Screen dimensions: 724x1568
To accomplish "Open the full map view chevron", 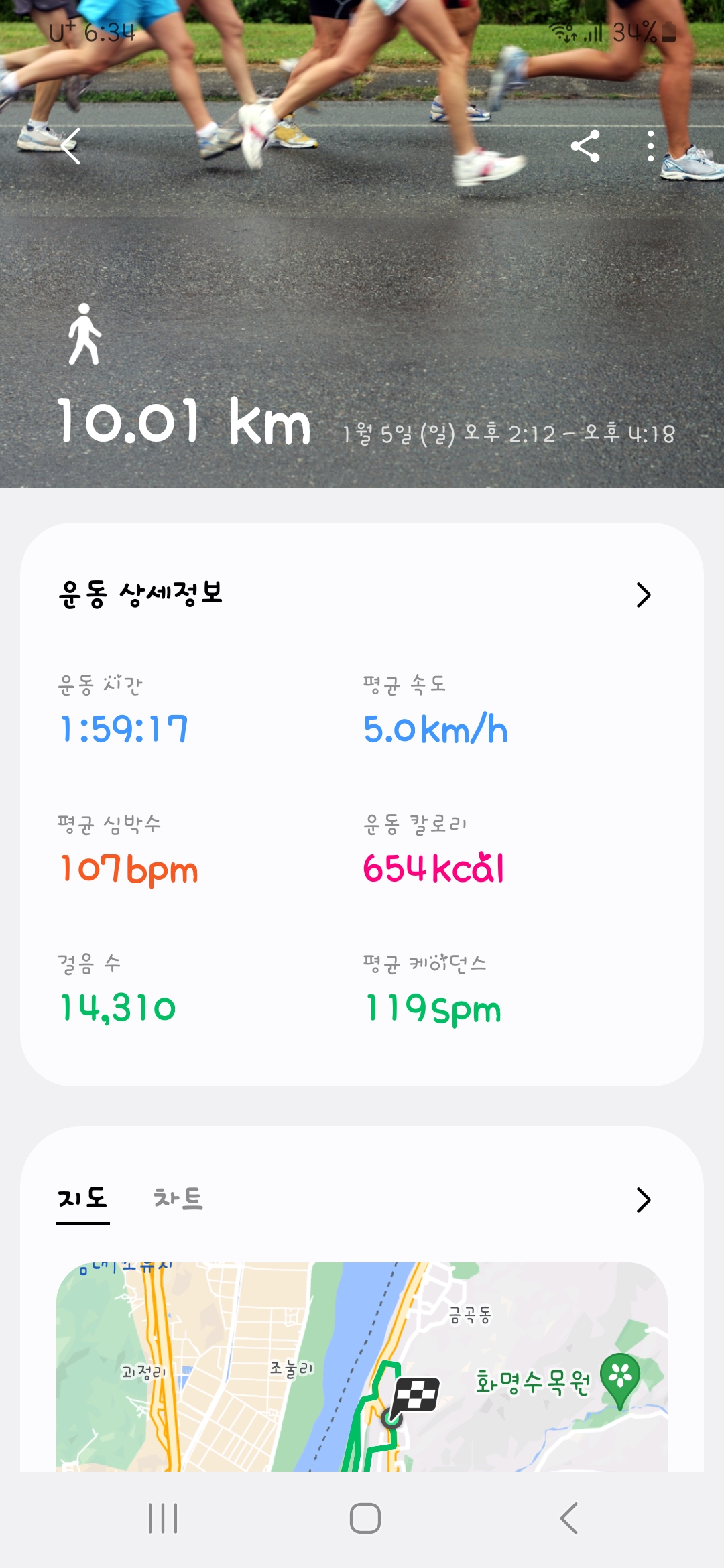I will click(x=643, y=1200).
